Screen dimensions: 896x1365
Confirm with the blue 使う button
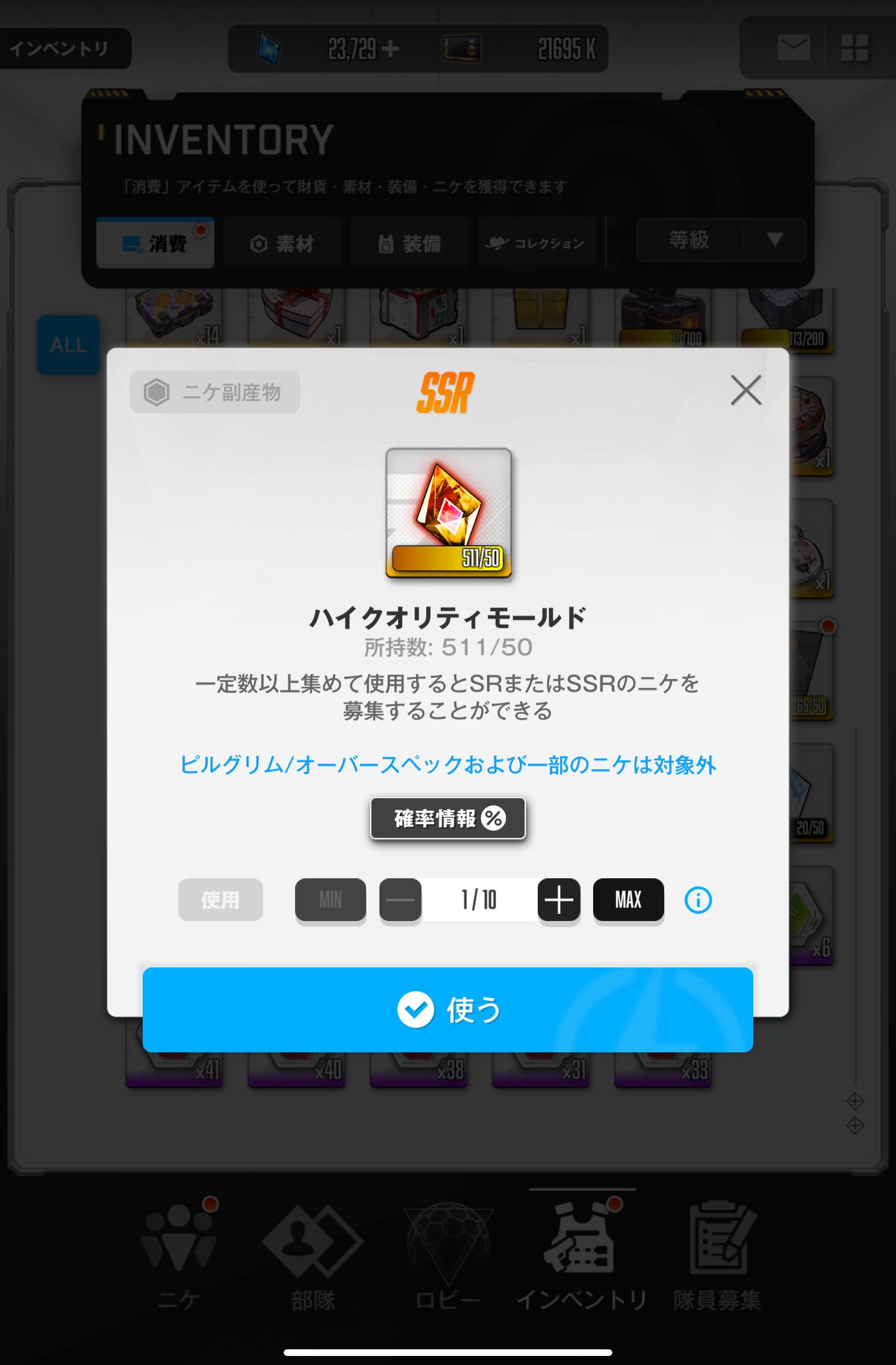click(x=448, y=1010)
